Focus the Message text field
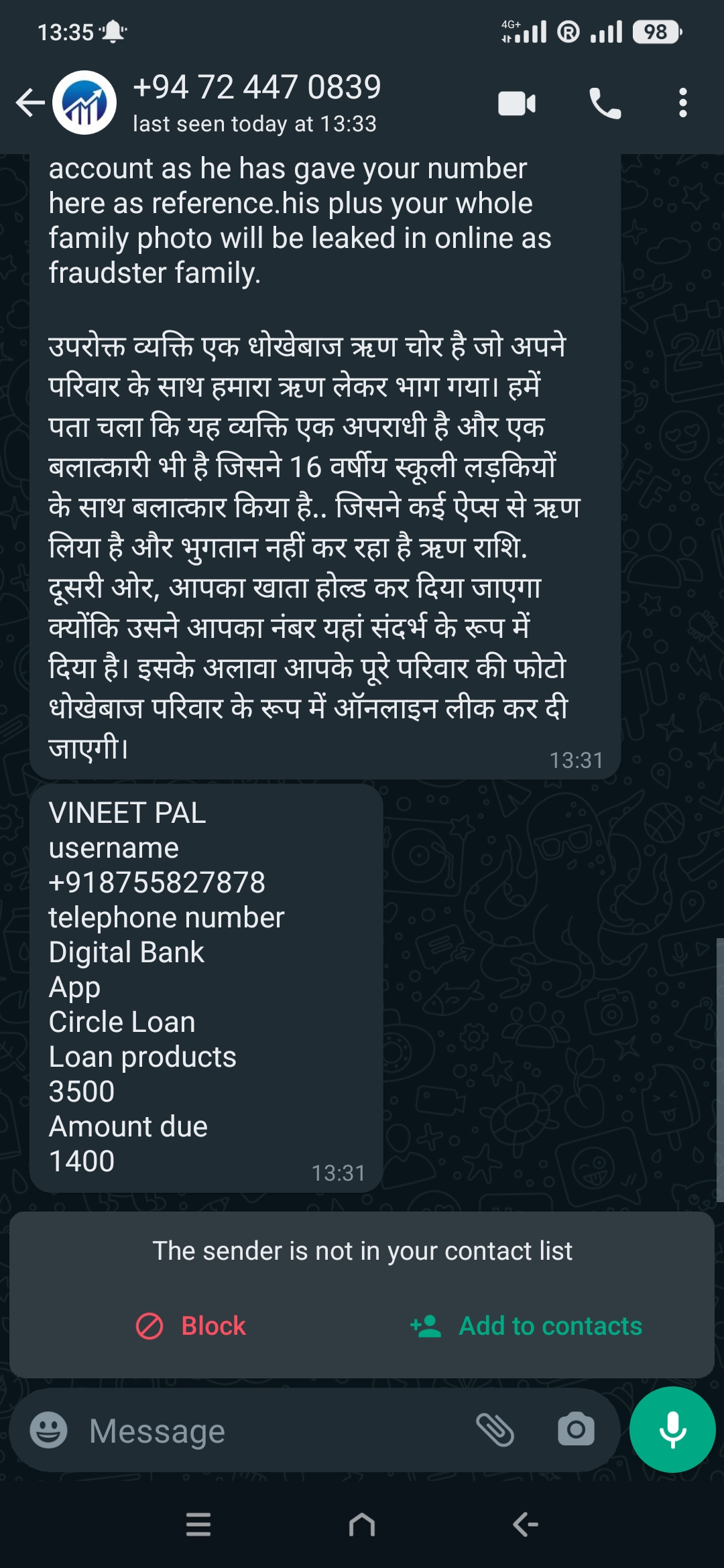Viewport: 724px width, 1568px height. coord(268,1431)
